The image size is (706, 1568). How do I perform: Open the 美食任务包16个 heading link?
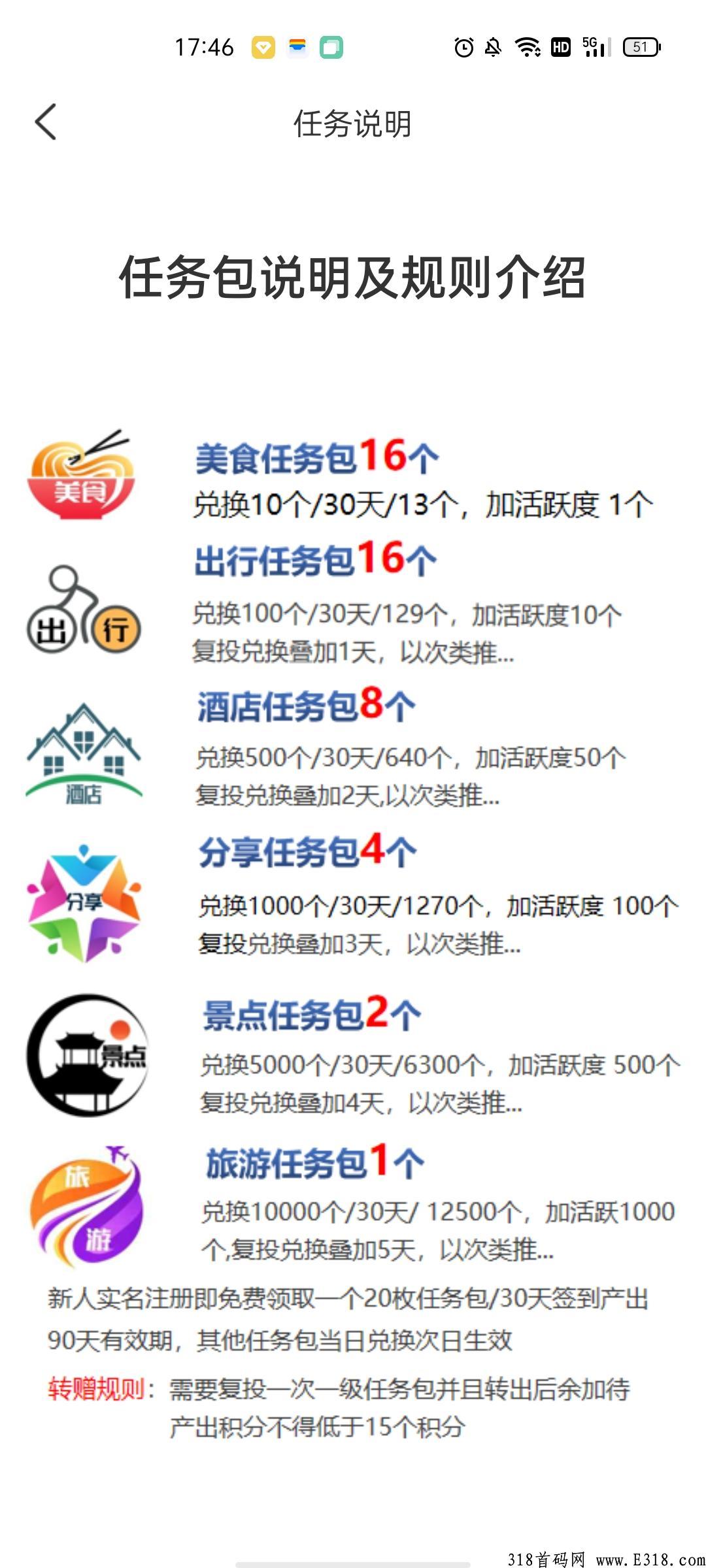click(x=316, y=459)
